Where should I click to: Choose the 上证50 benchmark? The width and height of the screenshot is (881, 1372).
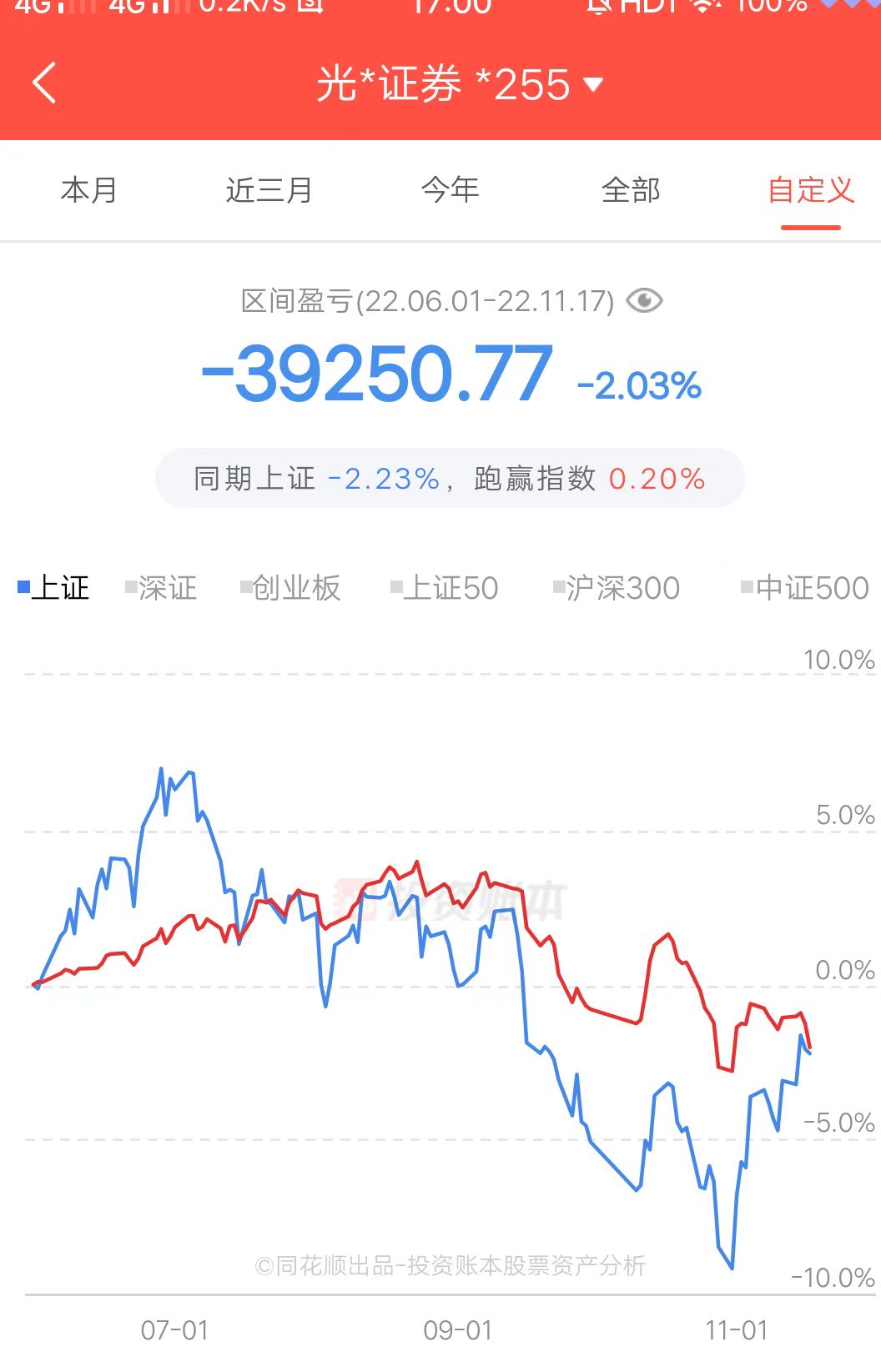coord(445,588)
